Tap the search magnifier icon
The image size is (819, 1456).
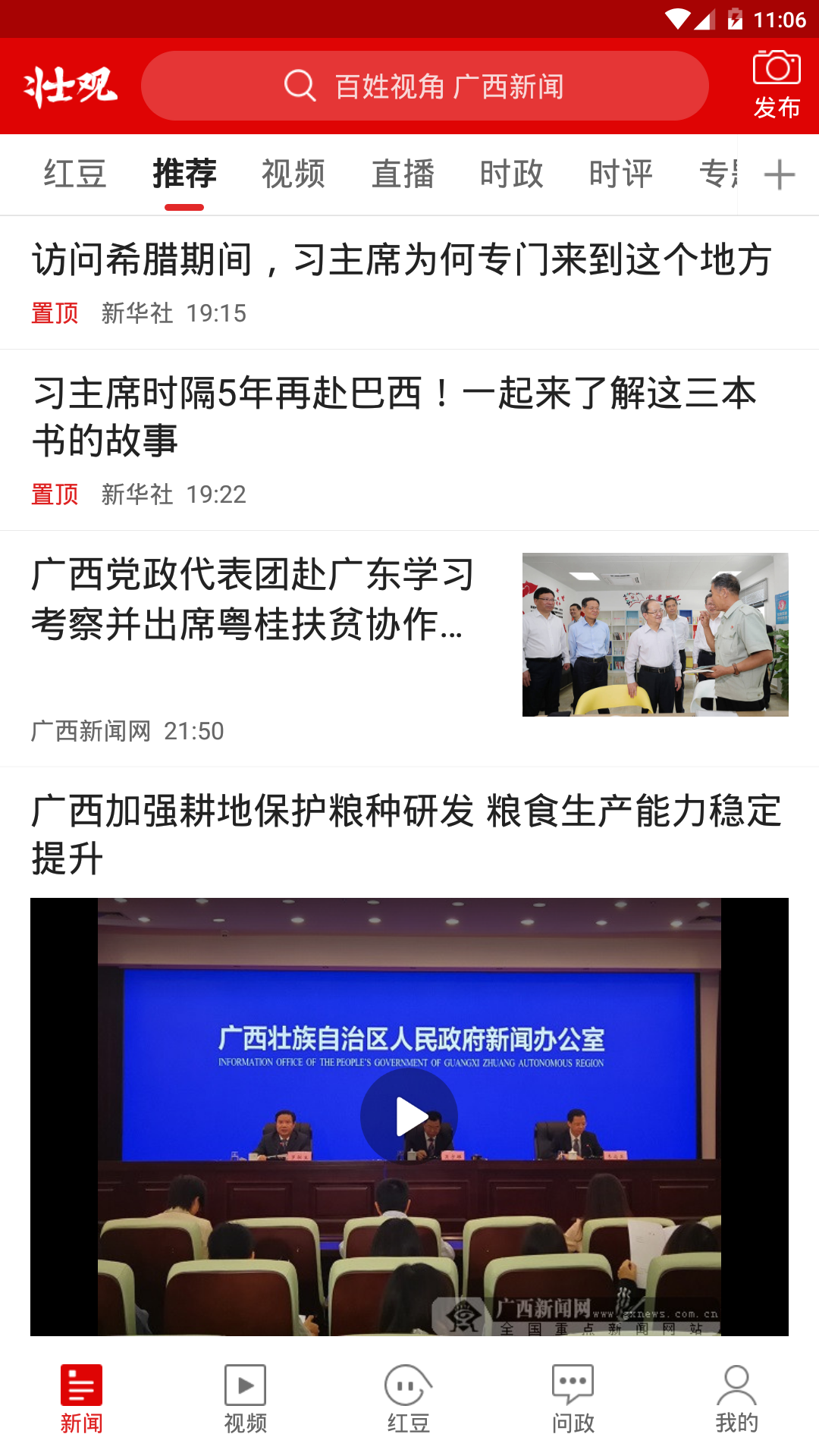click(300, 86)
